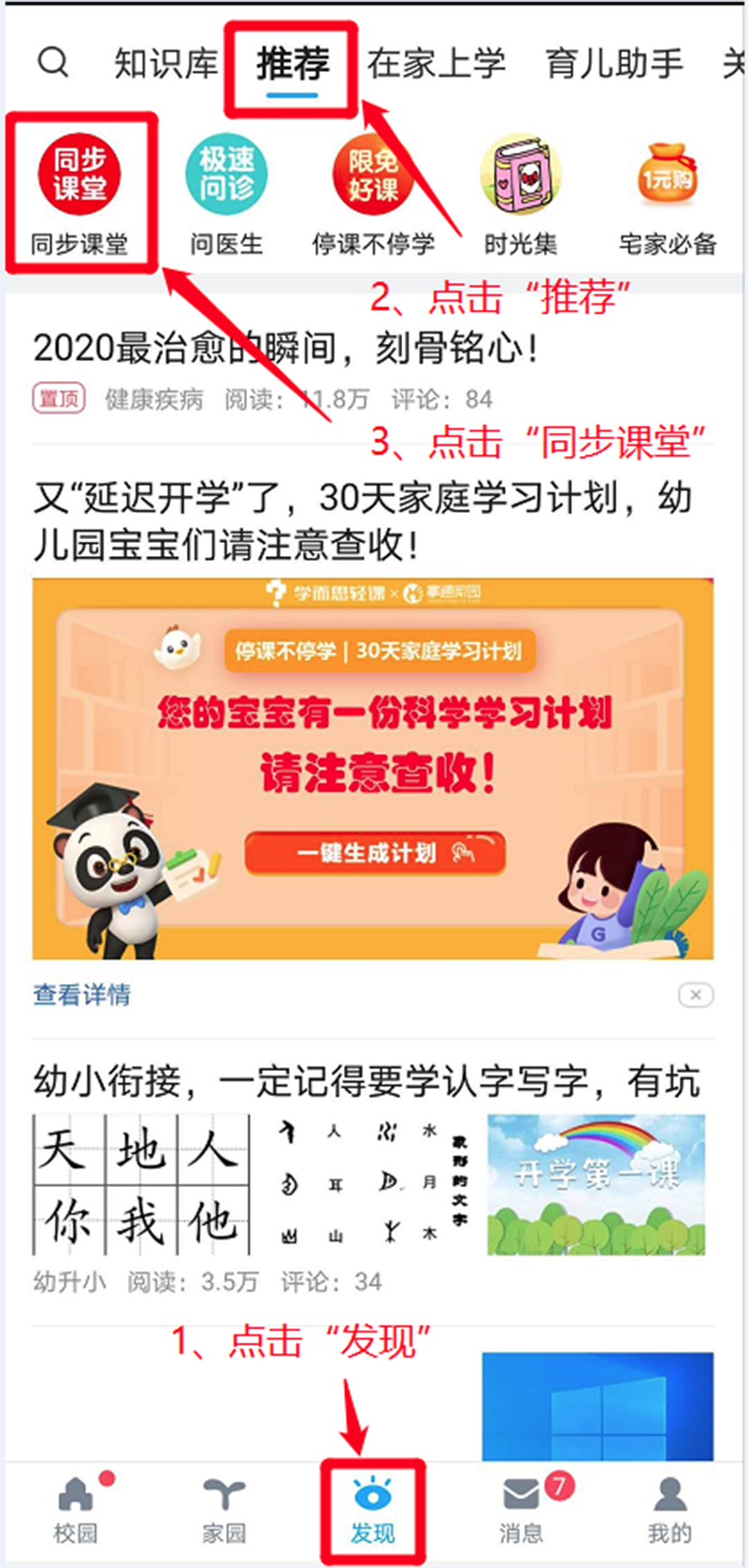This screenshot has height=1568, width=748.
Task: Dismiss the 学习计划 ad card
Action: tap(696, 995)
